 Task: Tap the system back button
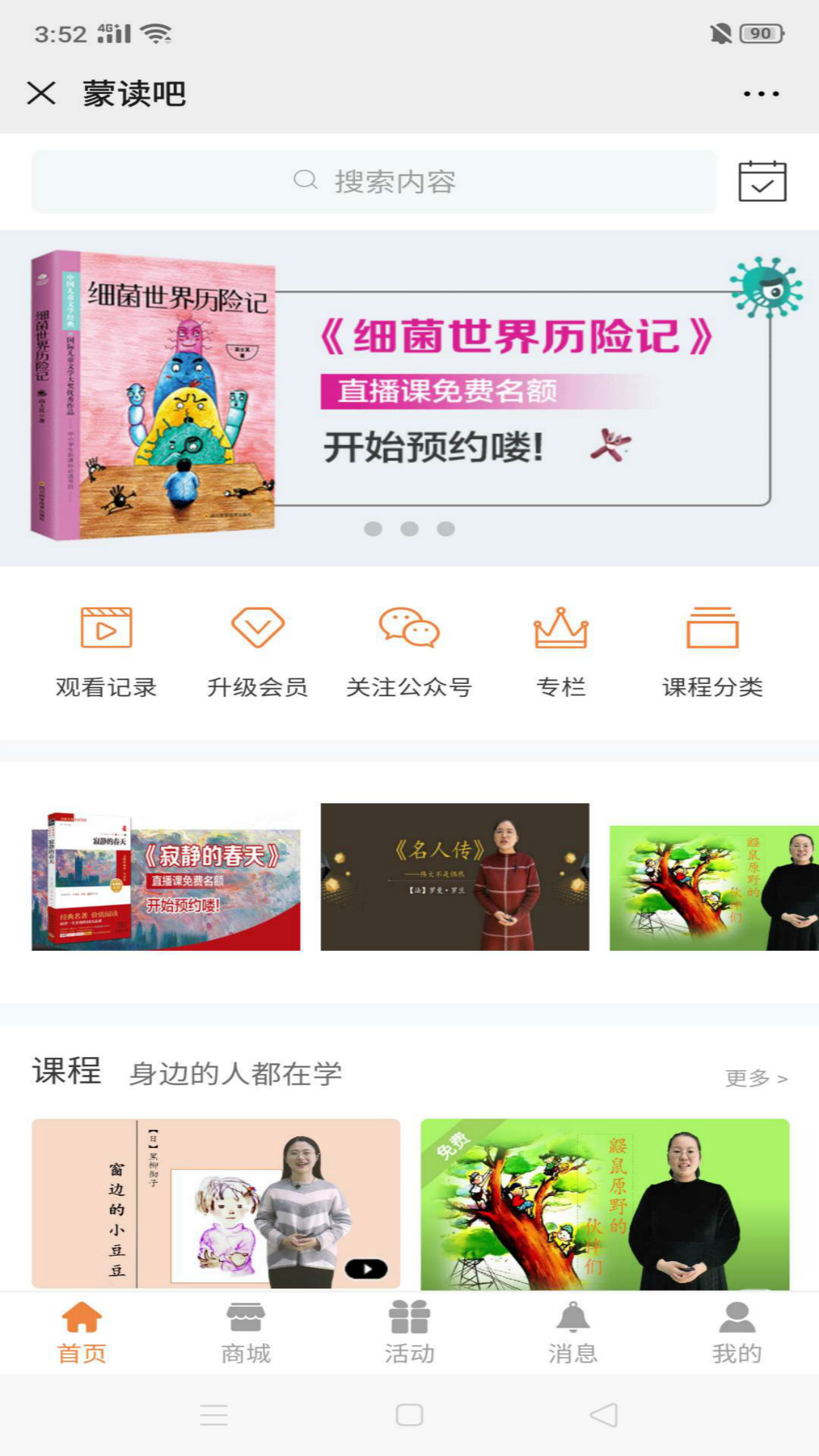(x=604, y=1415)
